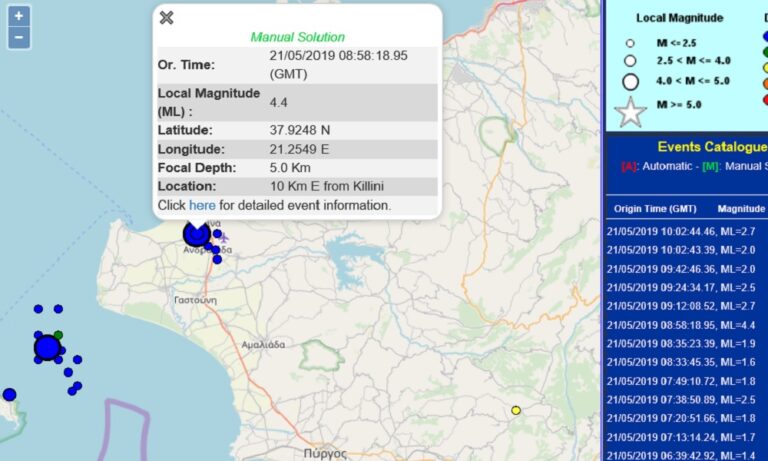This screenshot has width=768, height=461.
Task: Select the 10:02:43.39 ML=2.0 event row
Action: click(x=684, y=250)
